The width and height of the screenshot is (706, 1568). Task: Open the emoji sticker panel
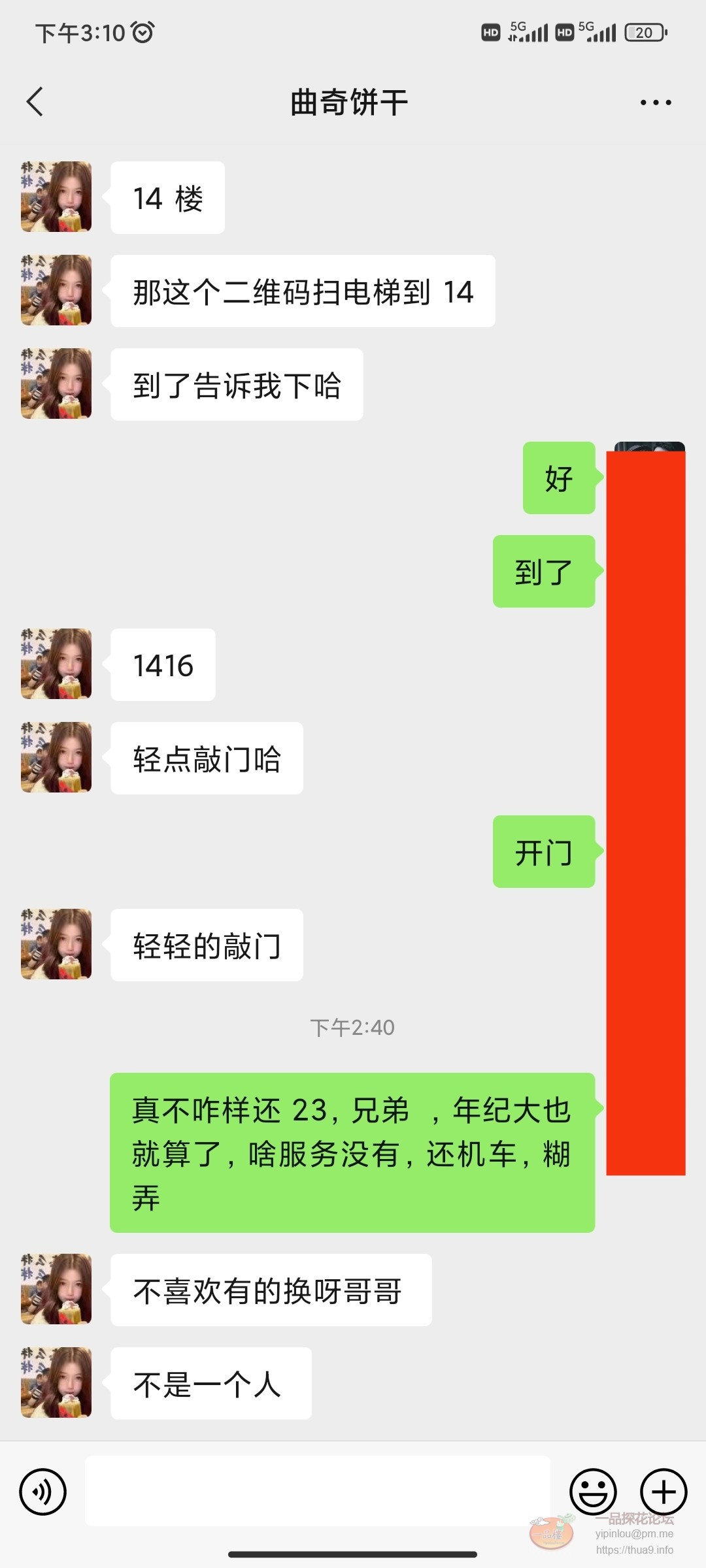[x=593, y=1491]
